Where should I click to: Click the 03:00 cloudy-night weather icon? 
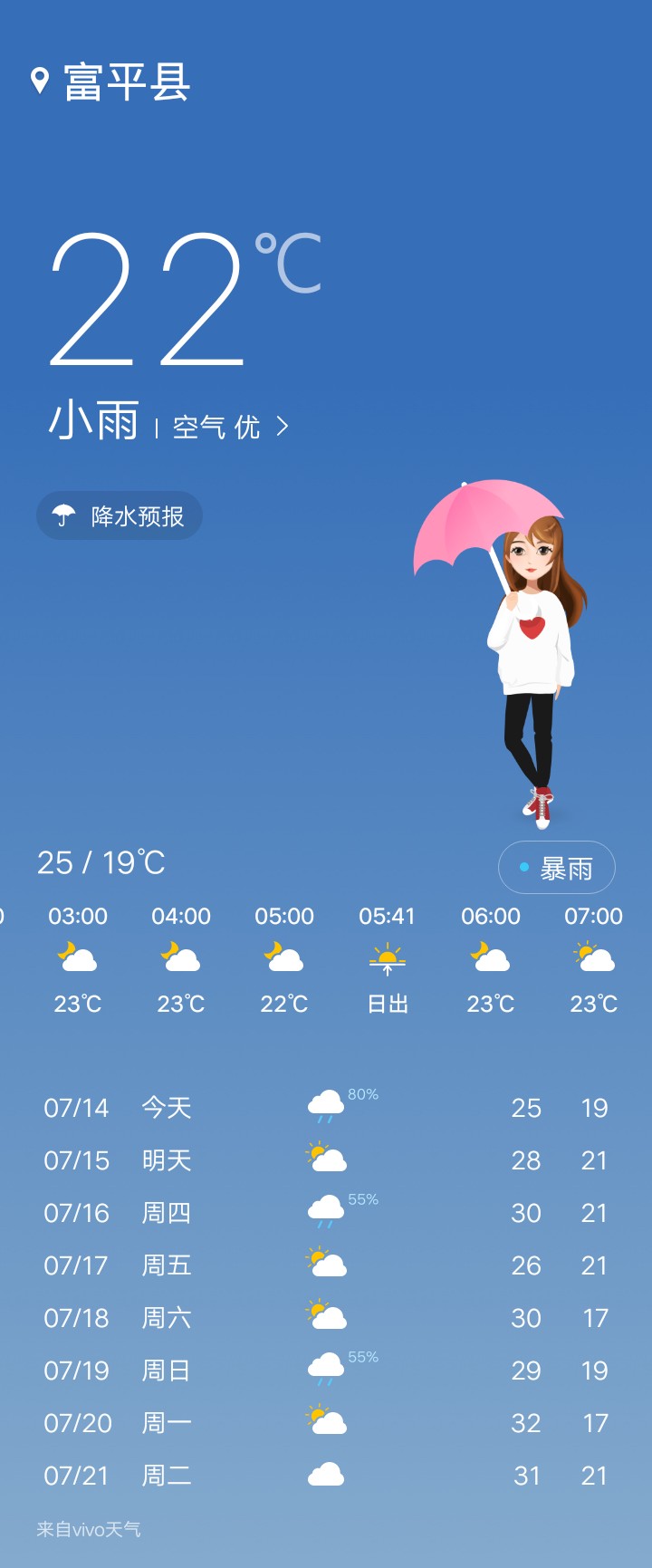pos(77,956)
